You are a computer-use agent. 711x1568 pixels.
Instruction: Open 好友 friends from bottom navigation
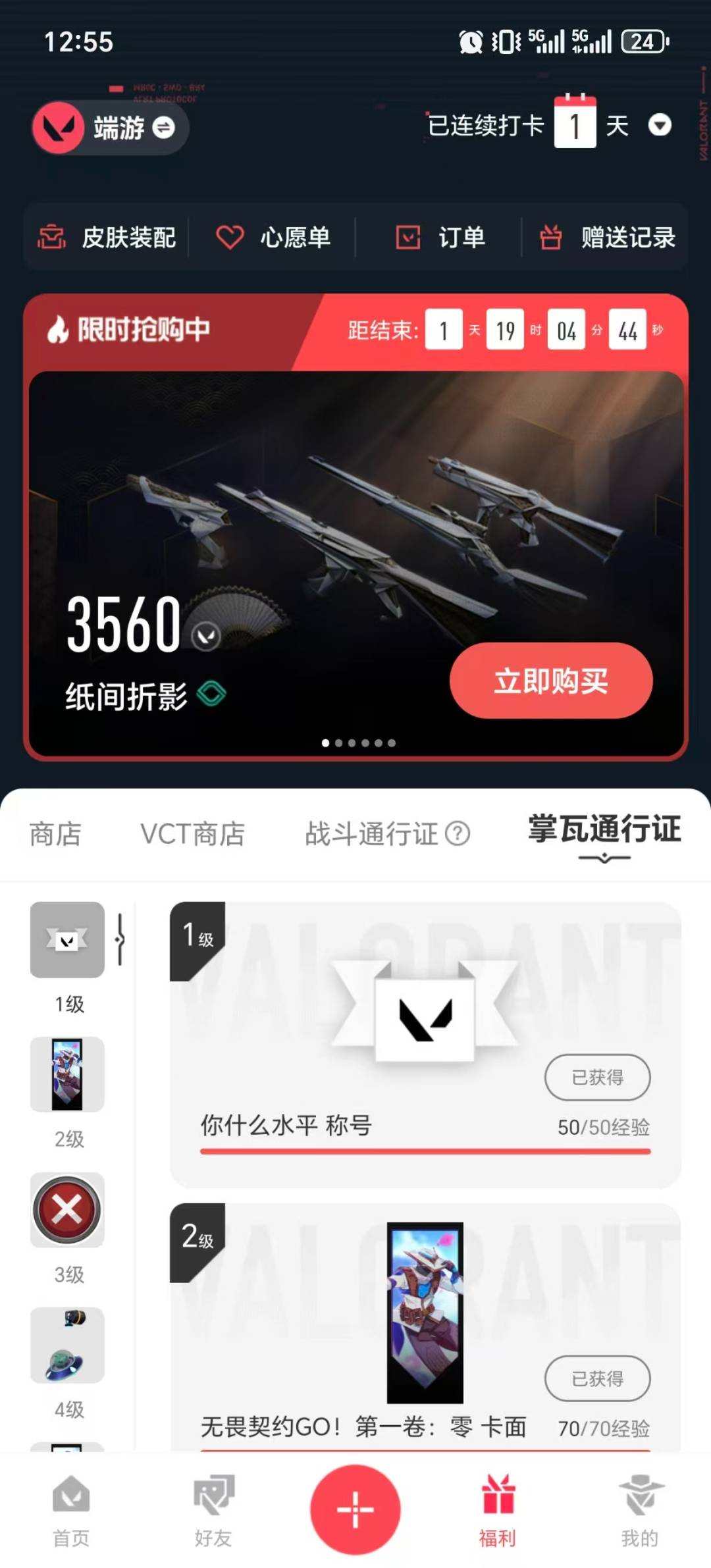213,1507
